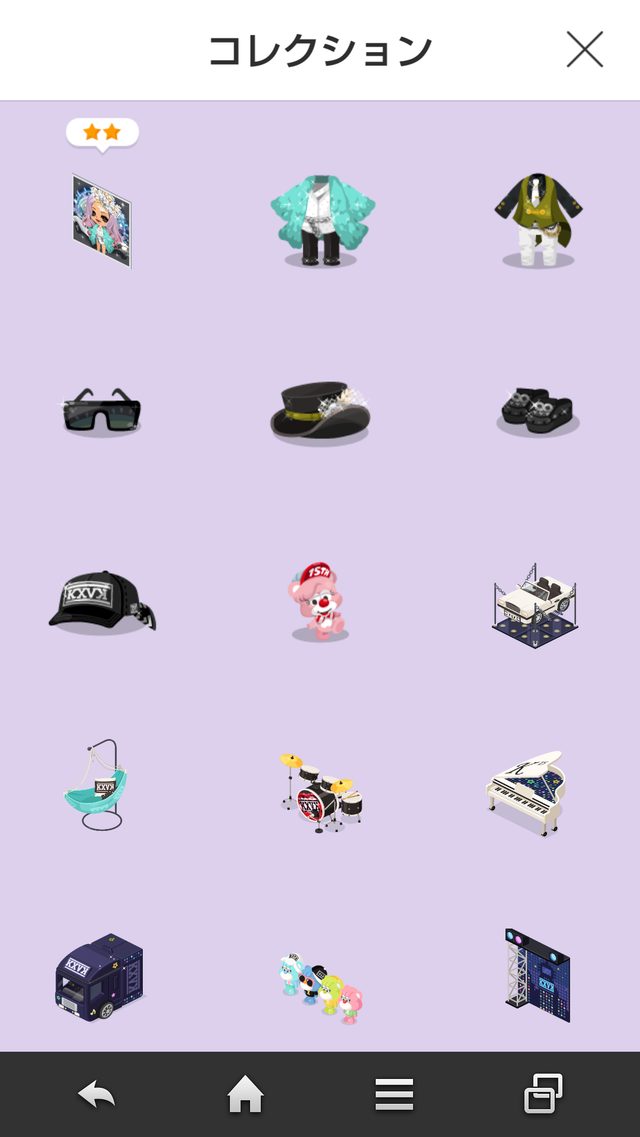Close the コレクション screen
The width and height of the screenshot is (640, 1137).
coord(584,49)
